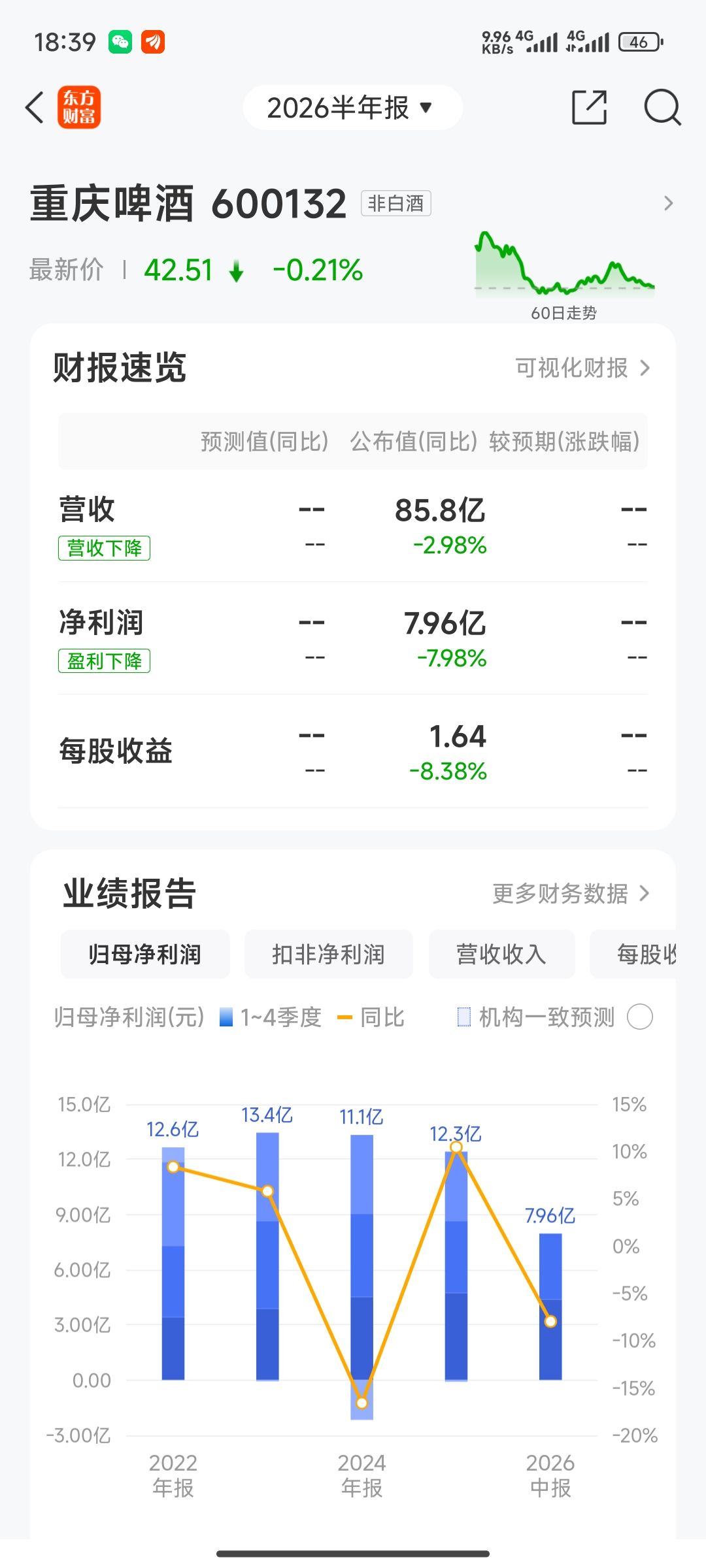Open the search magnifier icon
Screen dimensions: 706x1568
(662, 107)
